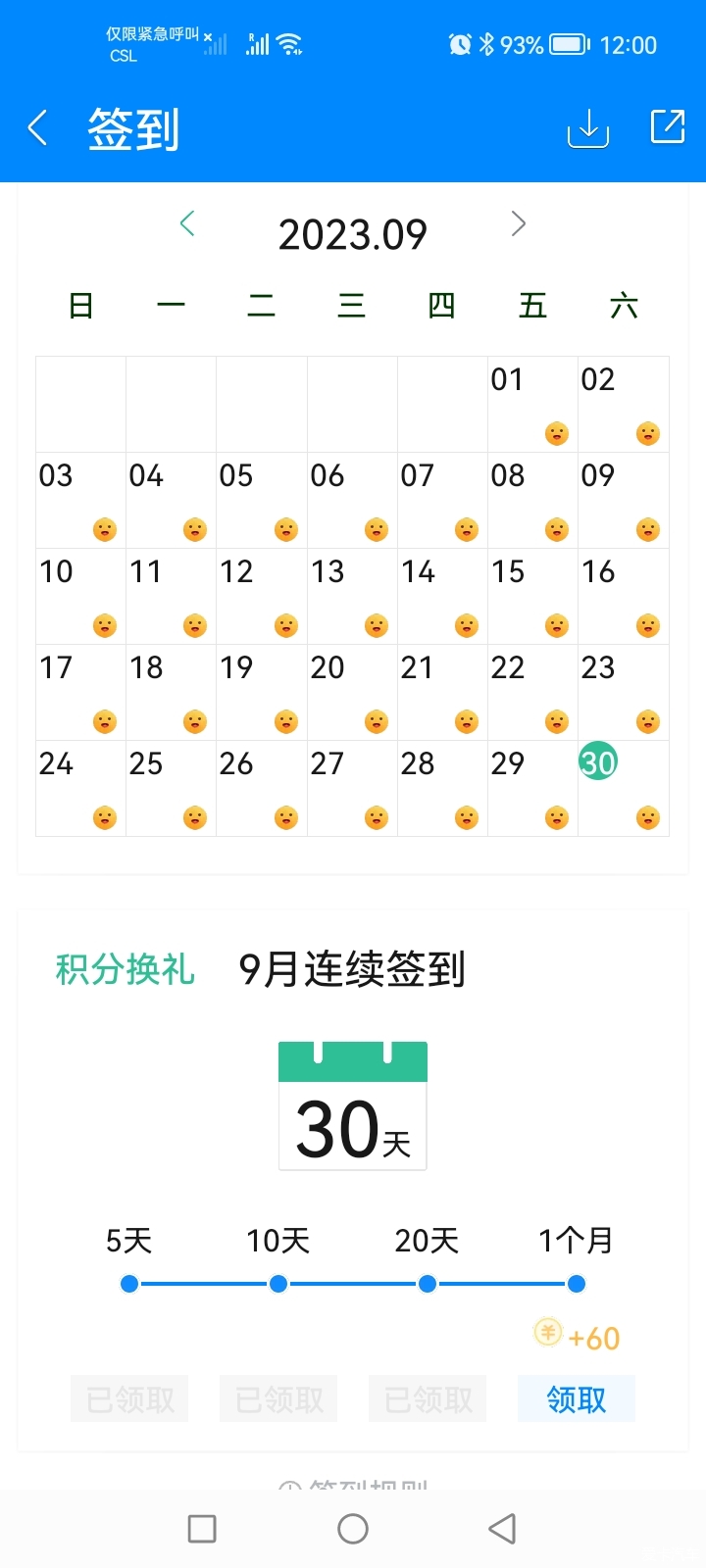The image size is (706, 1568).
Task: Tap the download icon in the header
Action: pos(588,128)
